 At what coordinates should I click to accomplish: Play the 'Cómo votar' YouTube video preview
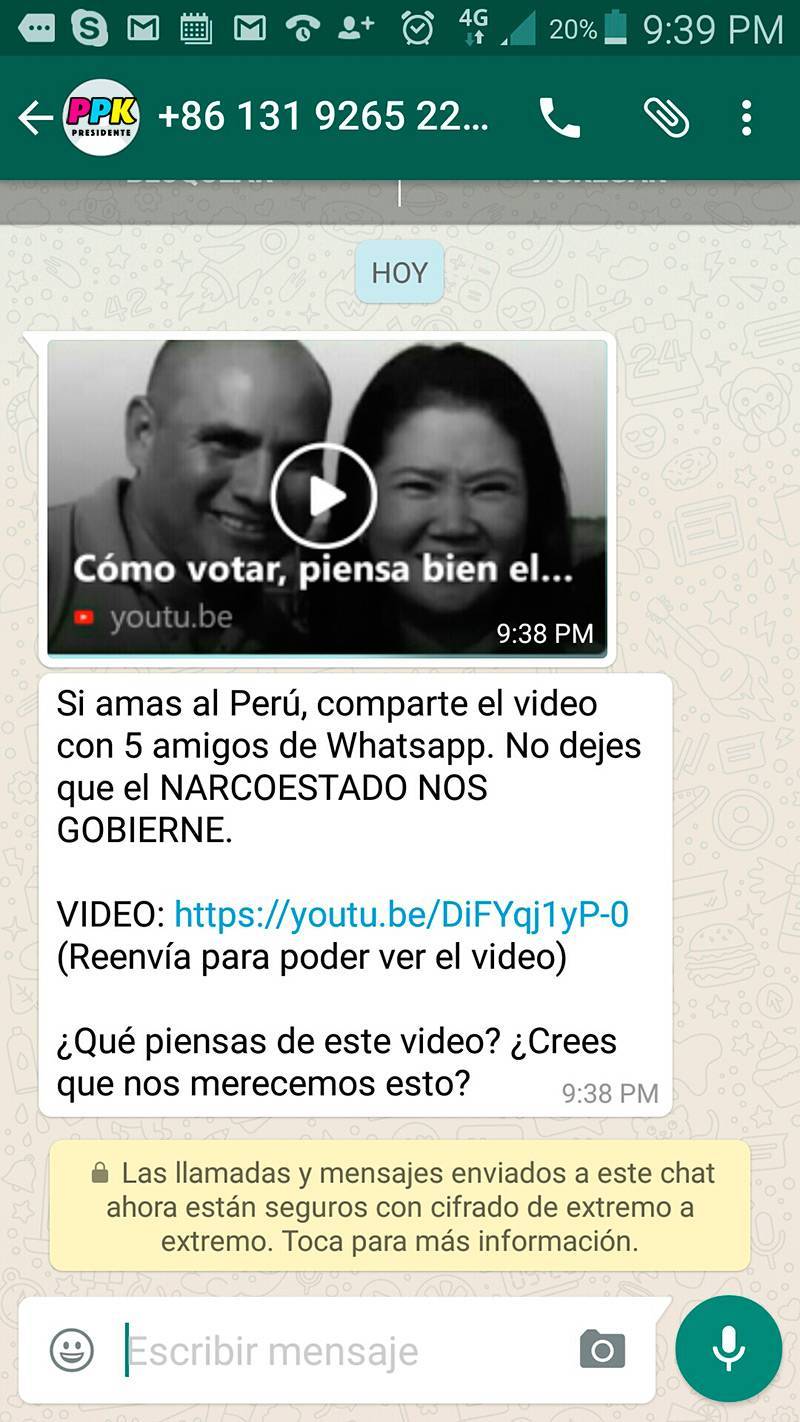click(323, 496)
